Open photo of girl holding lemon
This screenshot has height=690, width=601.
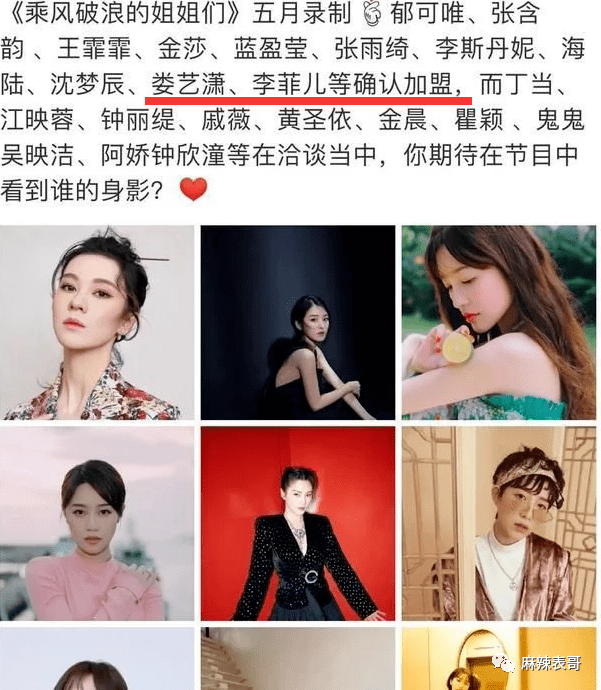tap(498, 322)
